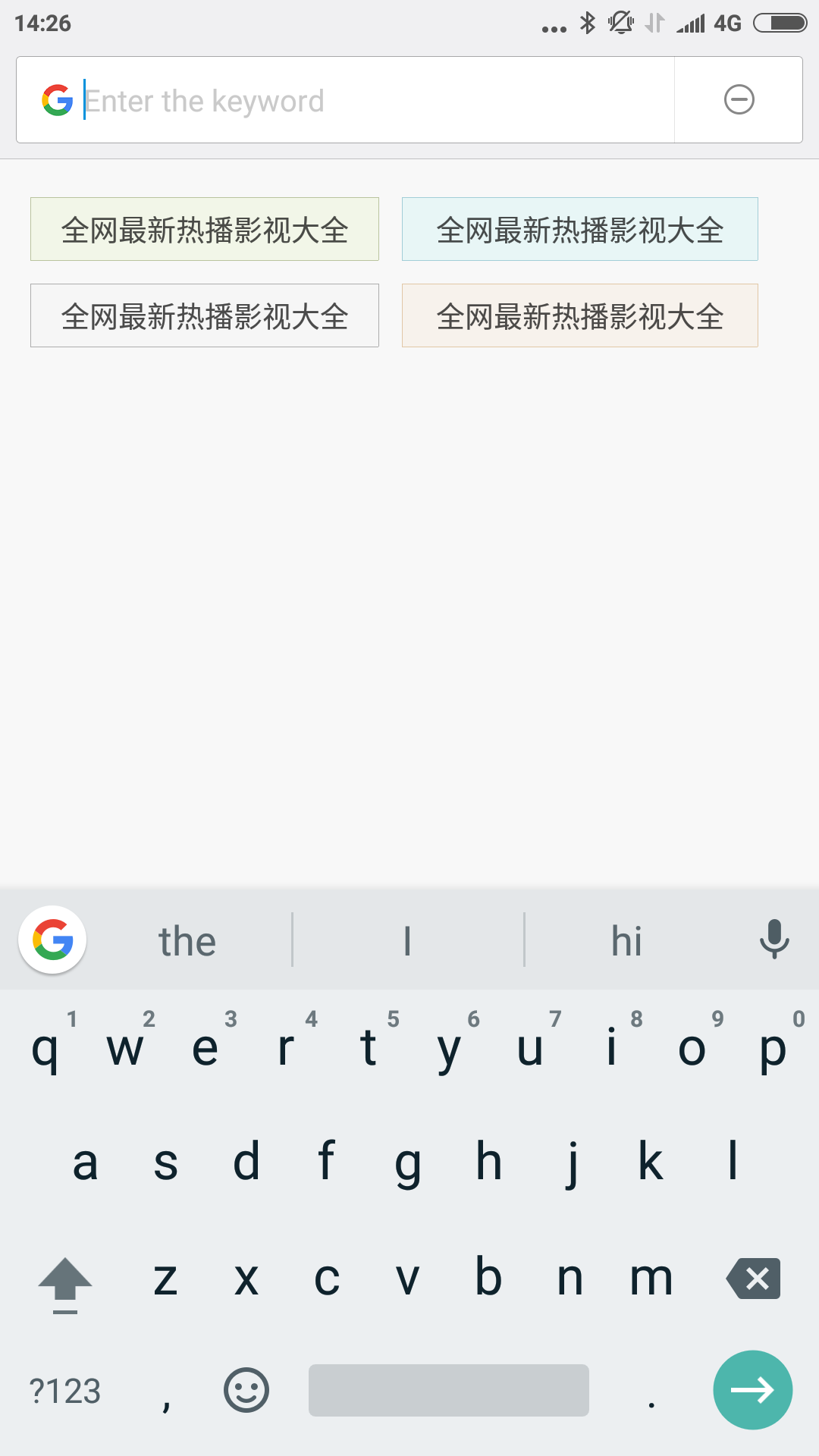Open the green-tinted 全网最新热播影视大全 button
This screenshot has height=1456, width=819.
coord(205,229)
